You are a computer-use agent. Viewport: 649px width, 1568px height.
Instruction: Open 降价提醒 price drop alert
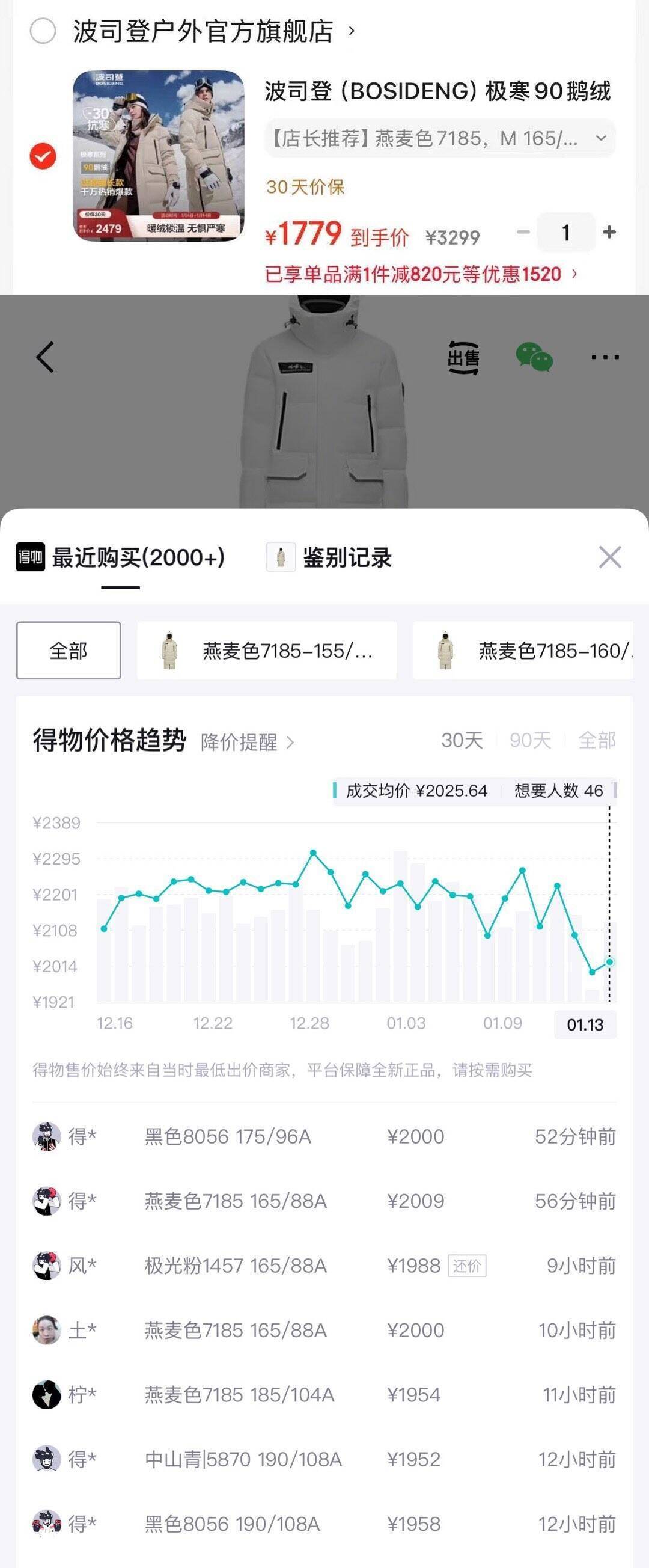248,742
